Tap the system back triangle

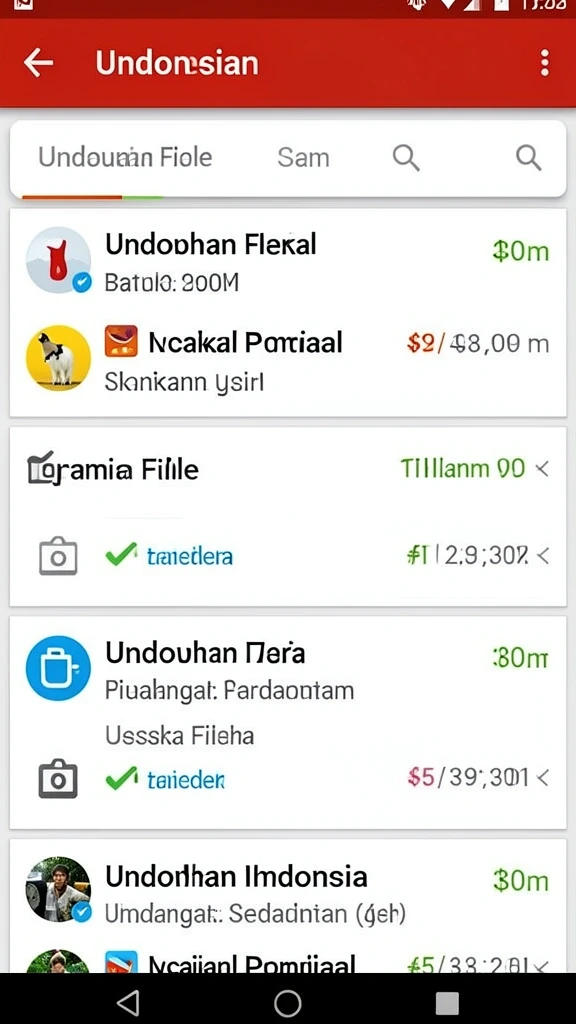click(x=128, y=1002)
